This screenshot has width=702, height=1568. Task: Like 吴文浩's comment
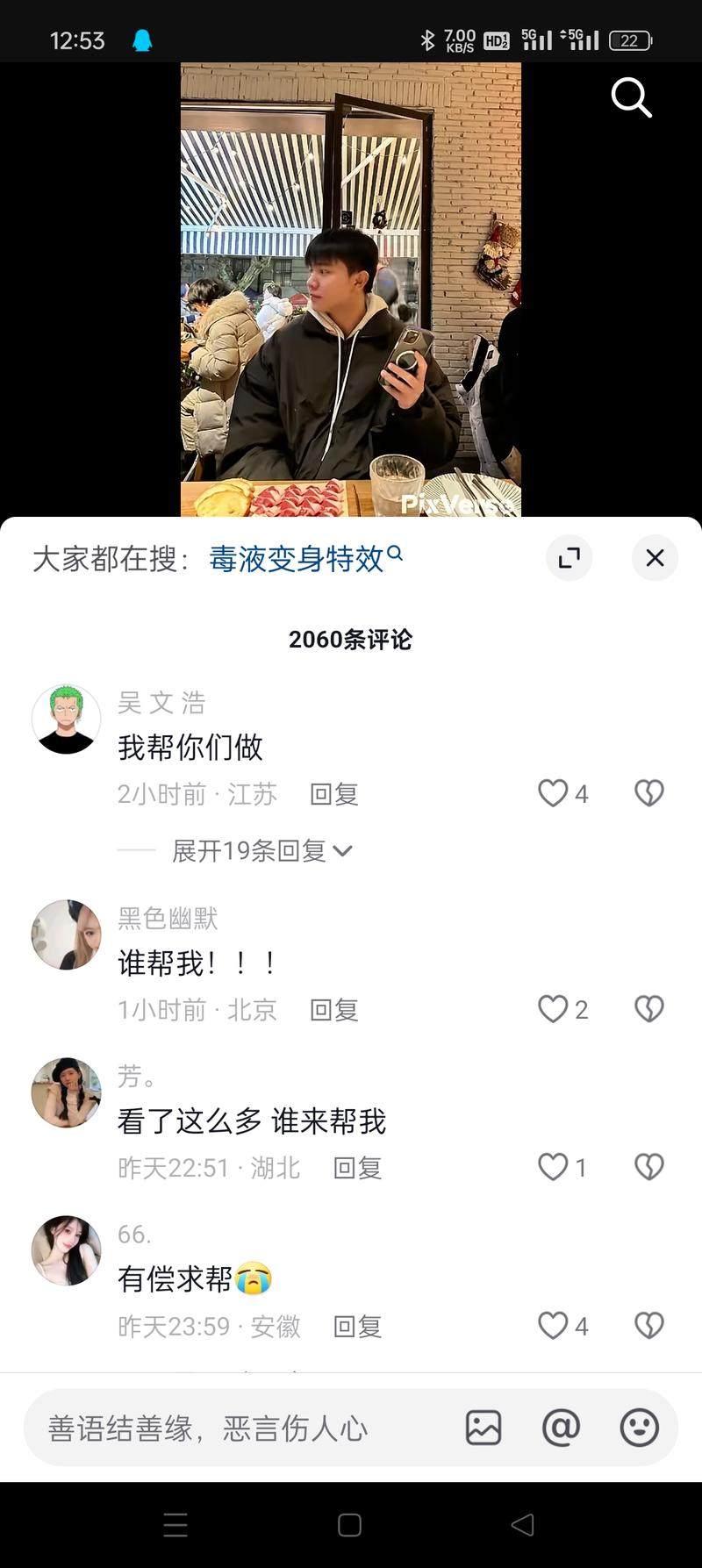point(554,793)
